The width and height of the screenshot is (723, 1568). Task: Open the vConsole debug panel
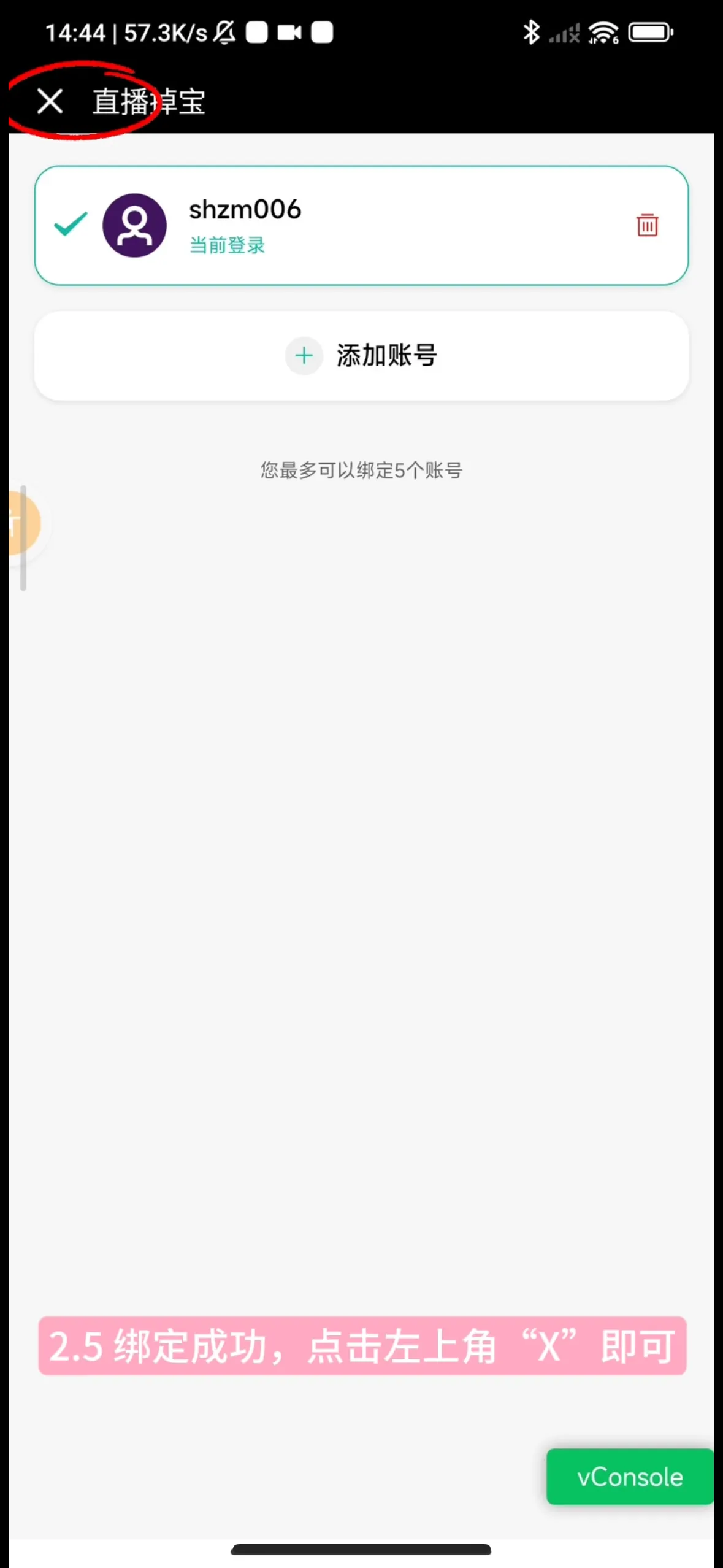click(x=629, y=1477)
